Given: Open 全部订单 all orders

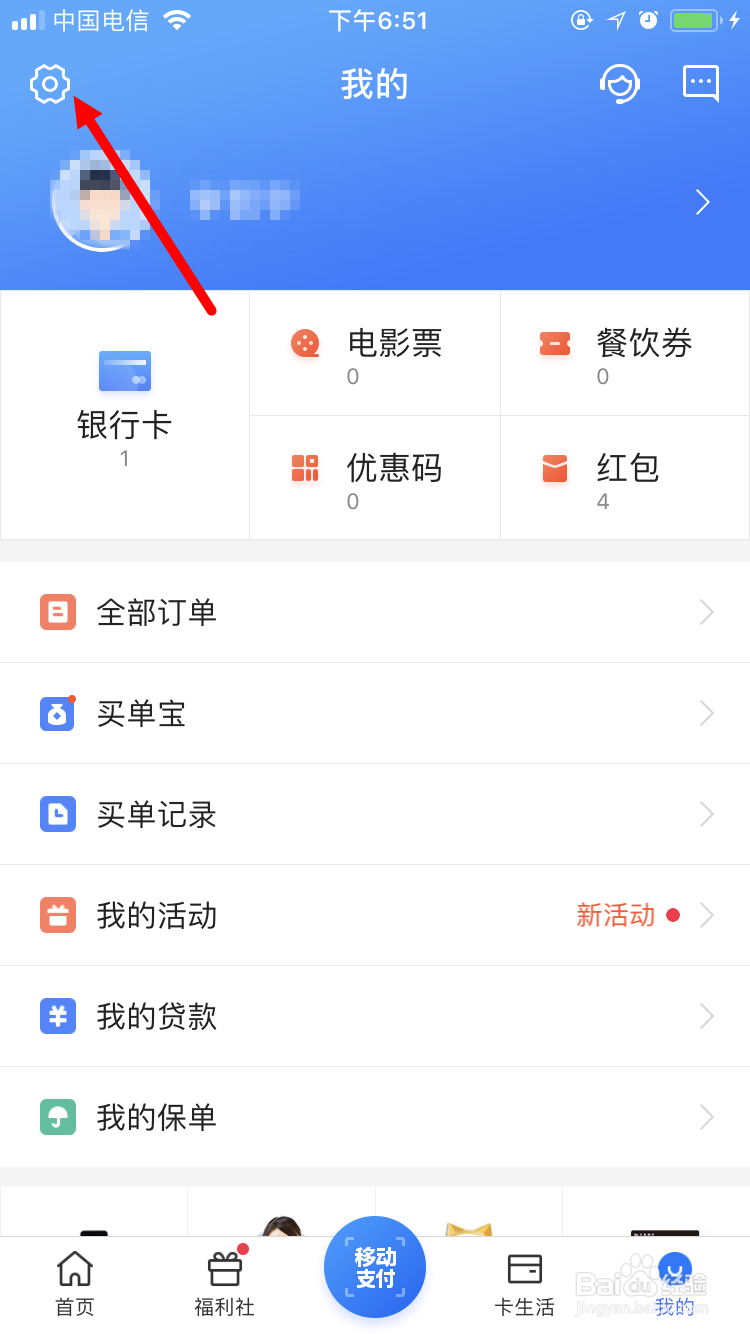Looking at the screenshot, I should click(x=375, y=612).
